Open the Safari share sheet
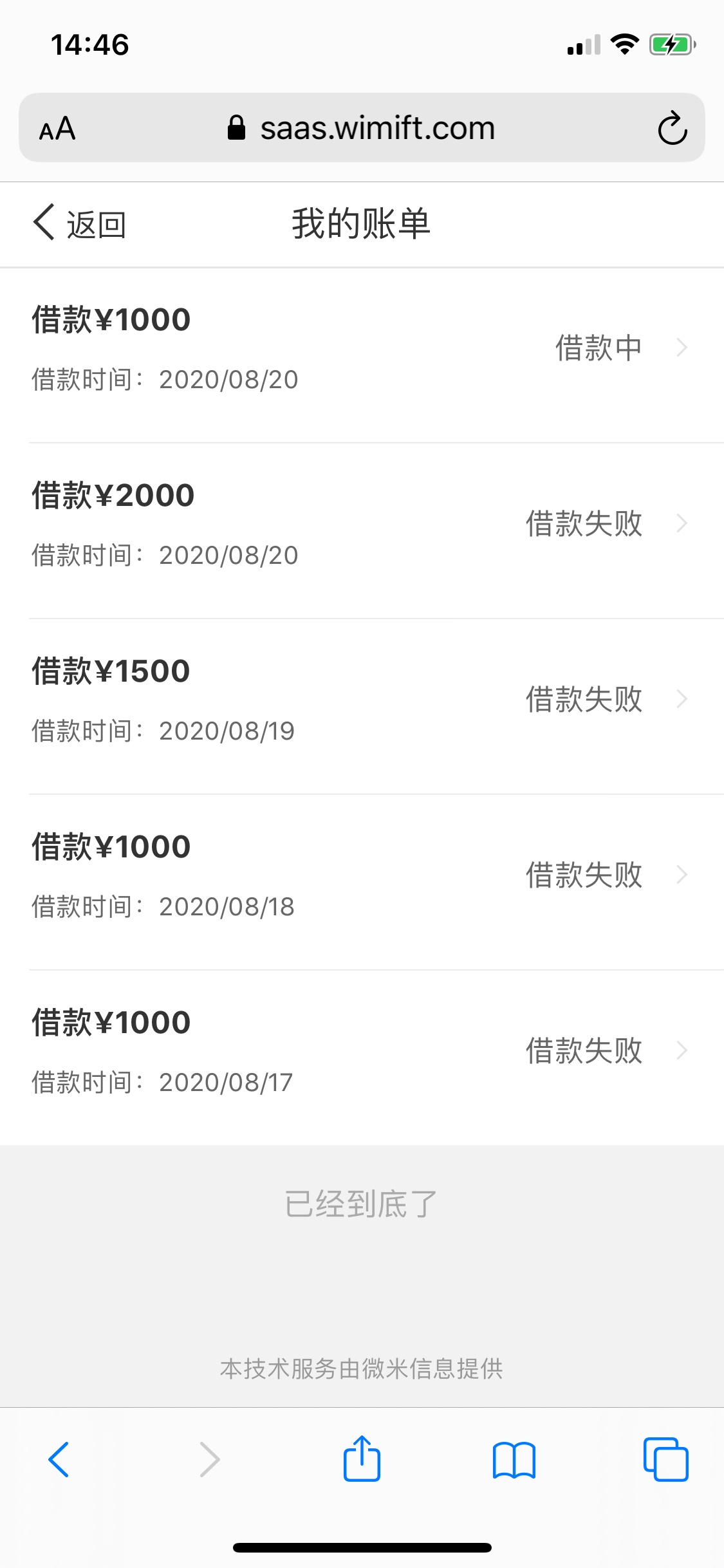This screenshot has width=724, height=1568. click(x=362, y=1458)
